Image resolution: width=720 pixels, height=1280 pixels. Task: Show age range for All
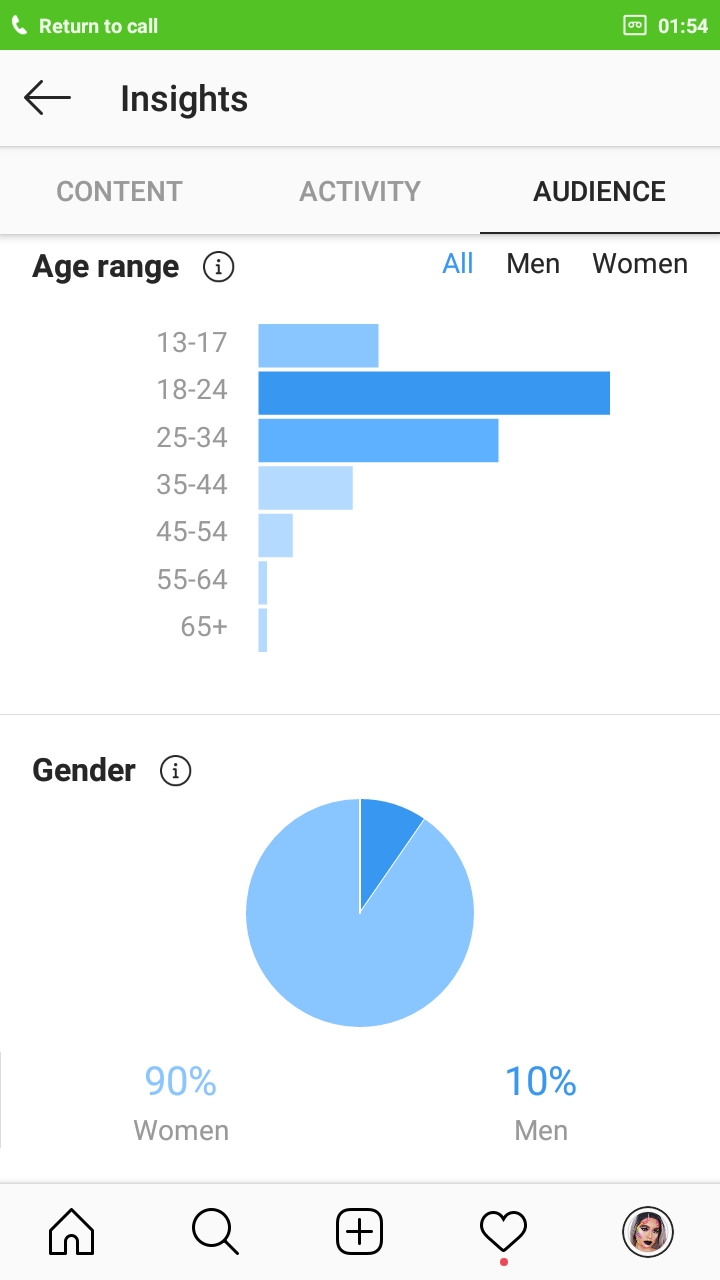click(x=458, y=263)
